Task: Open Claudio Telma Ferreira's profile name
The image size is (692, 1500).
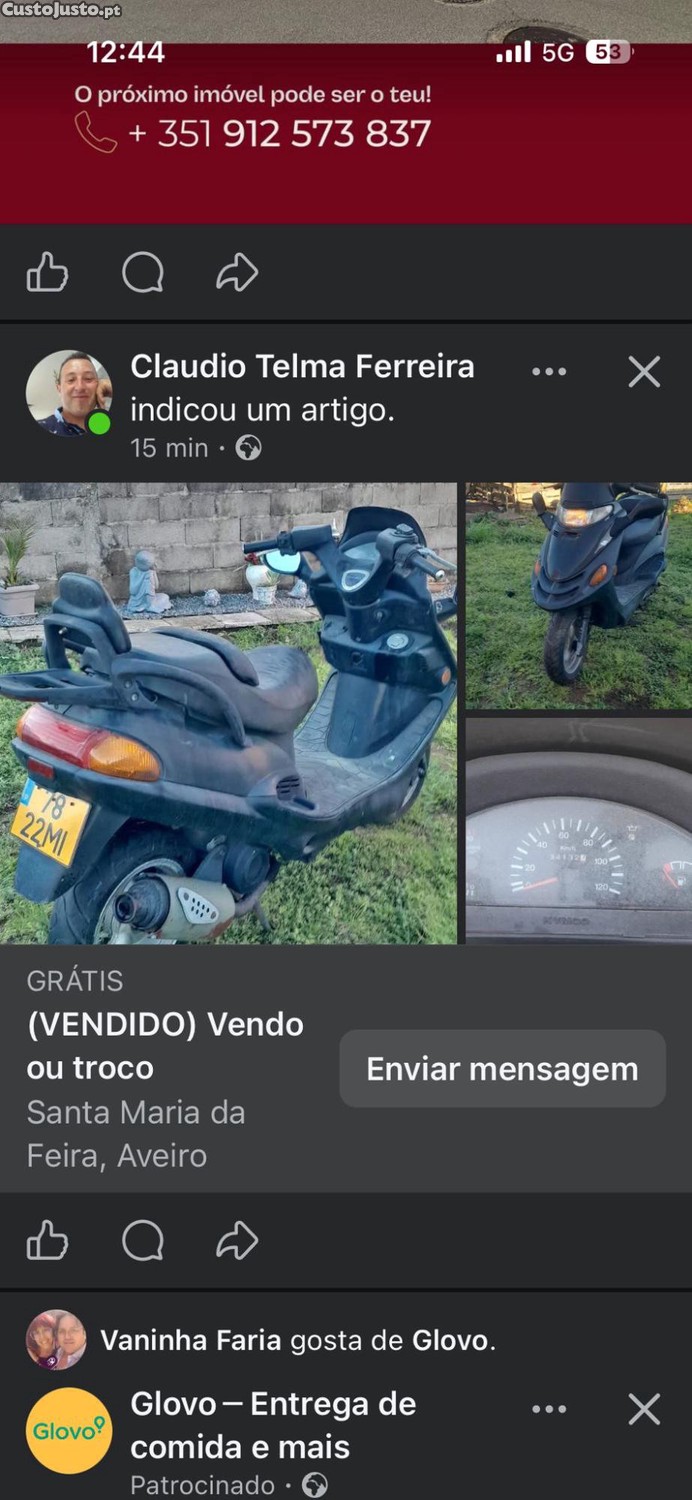Action: point(302,367)
